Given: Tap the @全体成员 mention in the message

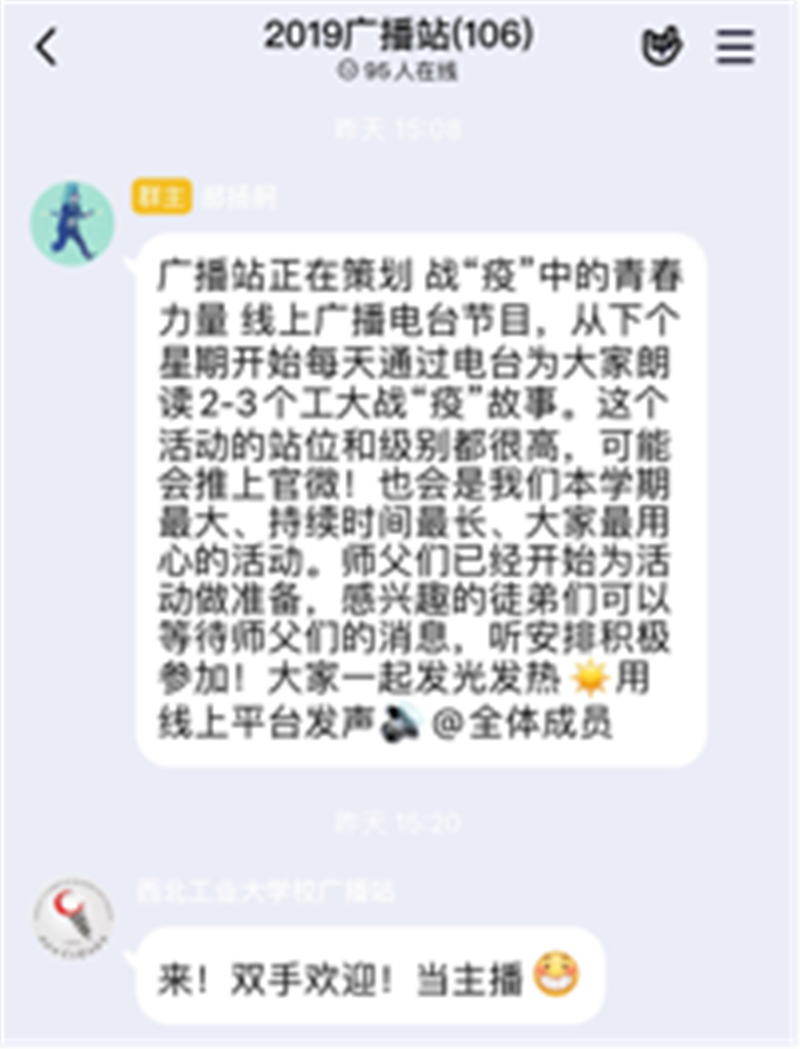Looking at the screenshot, I should 521,723.
